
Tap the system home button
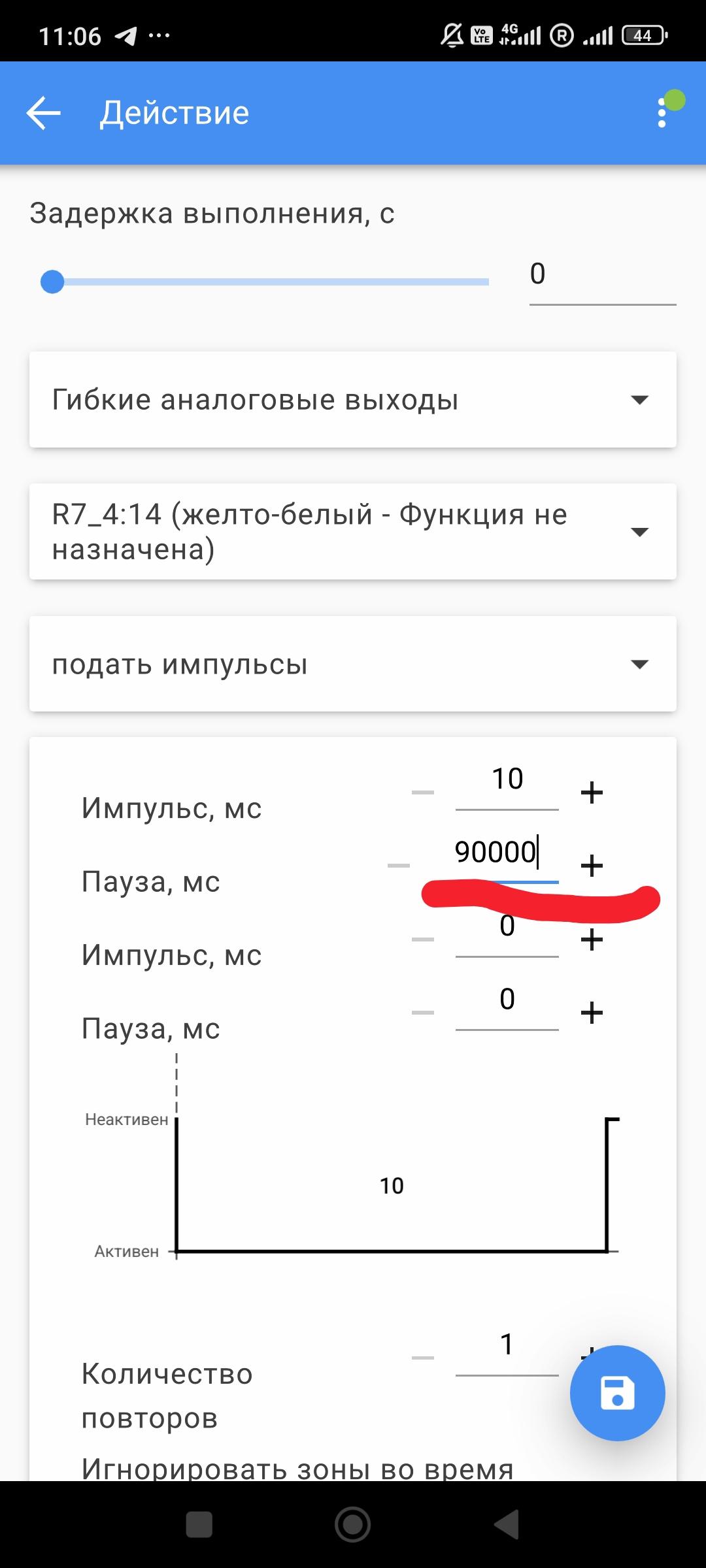tap(353, 1525)
